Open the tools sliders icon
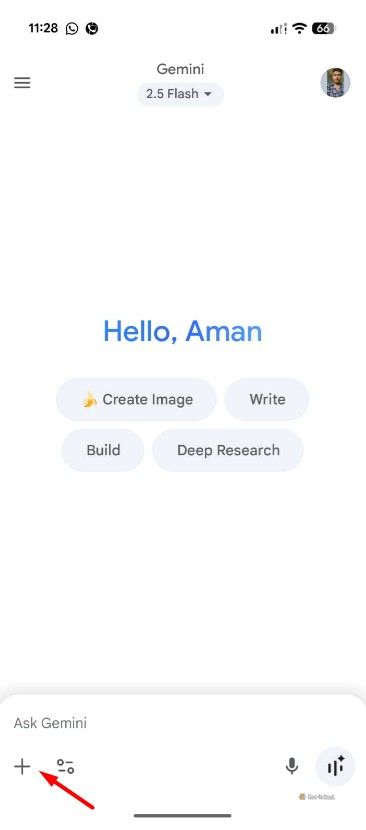Screen dimensions: 366x830 click(x=66, y=766)
